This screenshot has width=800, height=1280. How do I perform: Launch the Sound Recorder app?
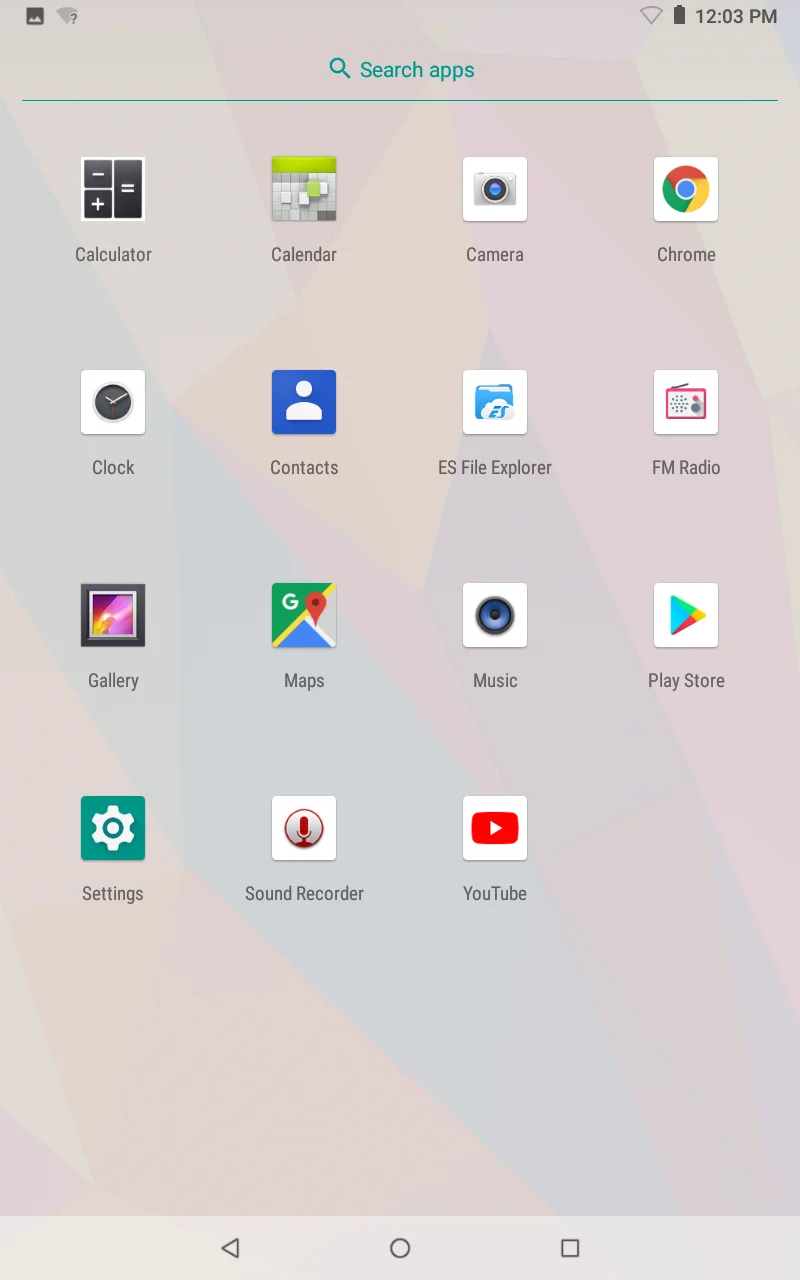coord(304,828)
